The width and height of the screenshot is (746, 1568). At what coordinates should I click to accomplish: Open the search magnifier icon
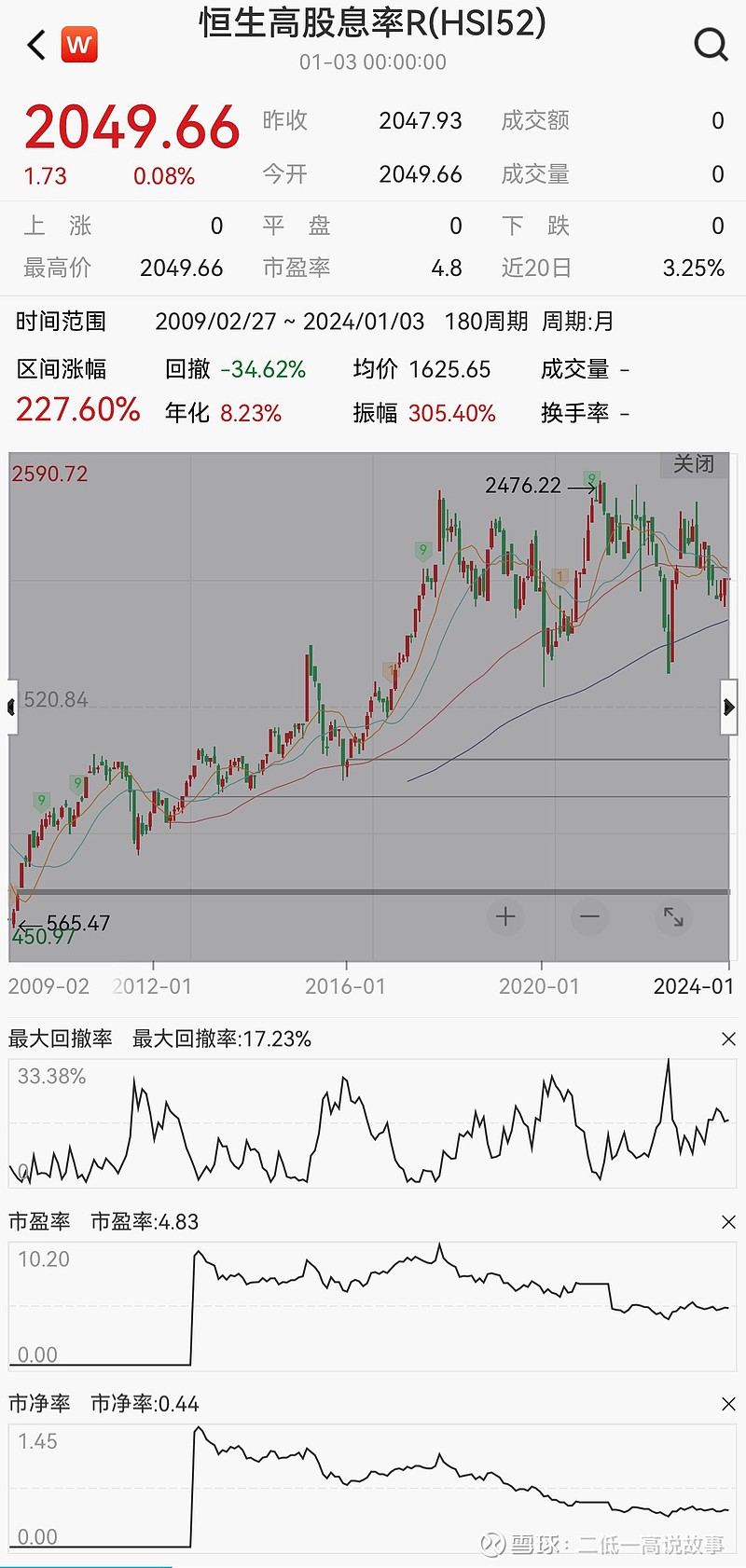[x=711, y=44]
